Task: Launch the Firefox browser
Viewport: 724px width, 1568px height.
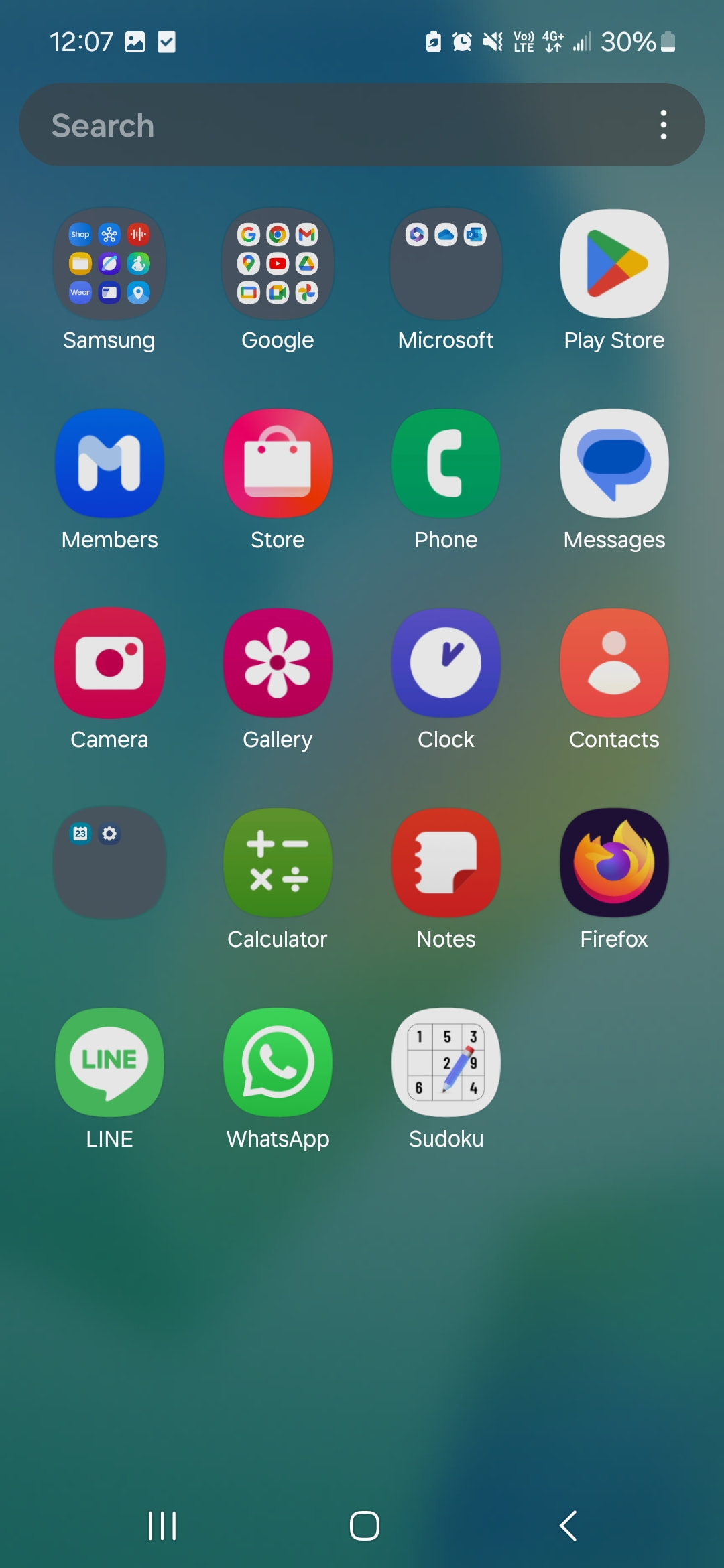Action: pyautogui.click(x=614, y=863)
